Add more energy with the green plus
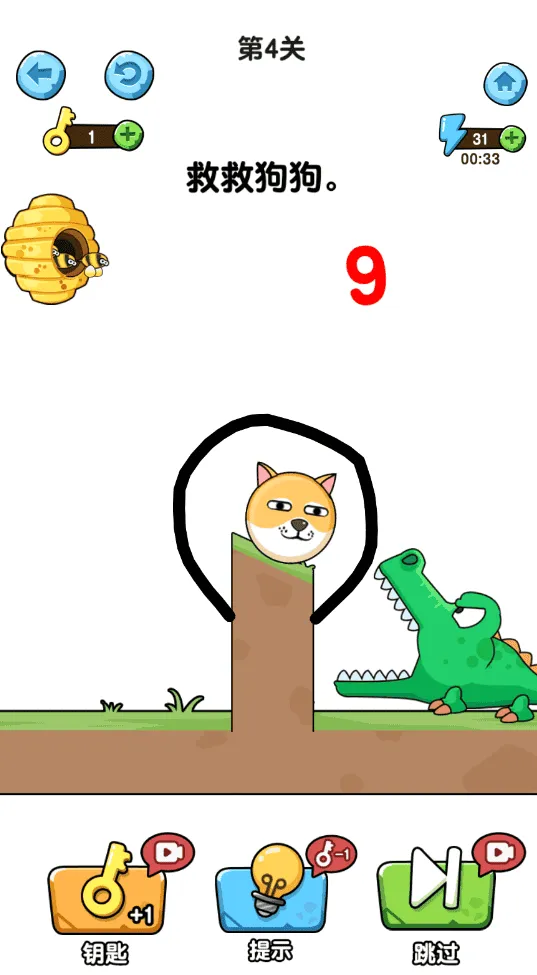 point(512,138)
